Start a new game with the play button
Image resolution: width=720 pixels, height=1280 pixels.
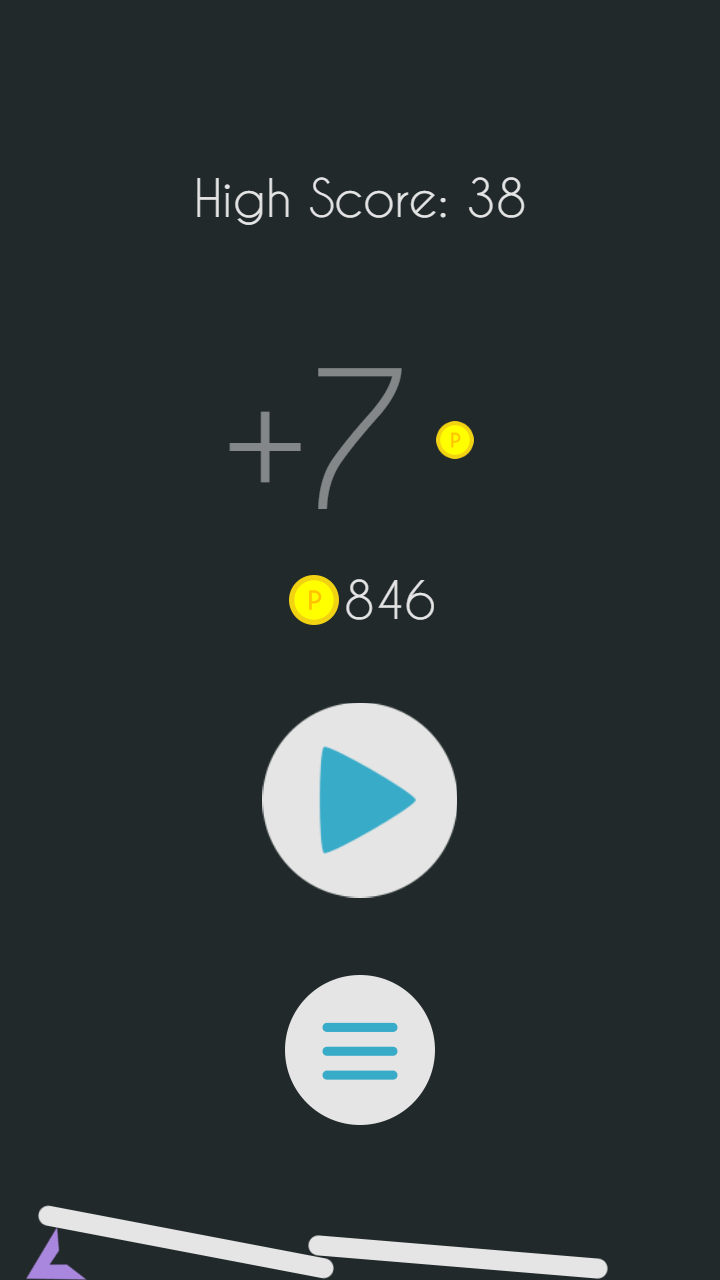[x=360, y=800]
